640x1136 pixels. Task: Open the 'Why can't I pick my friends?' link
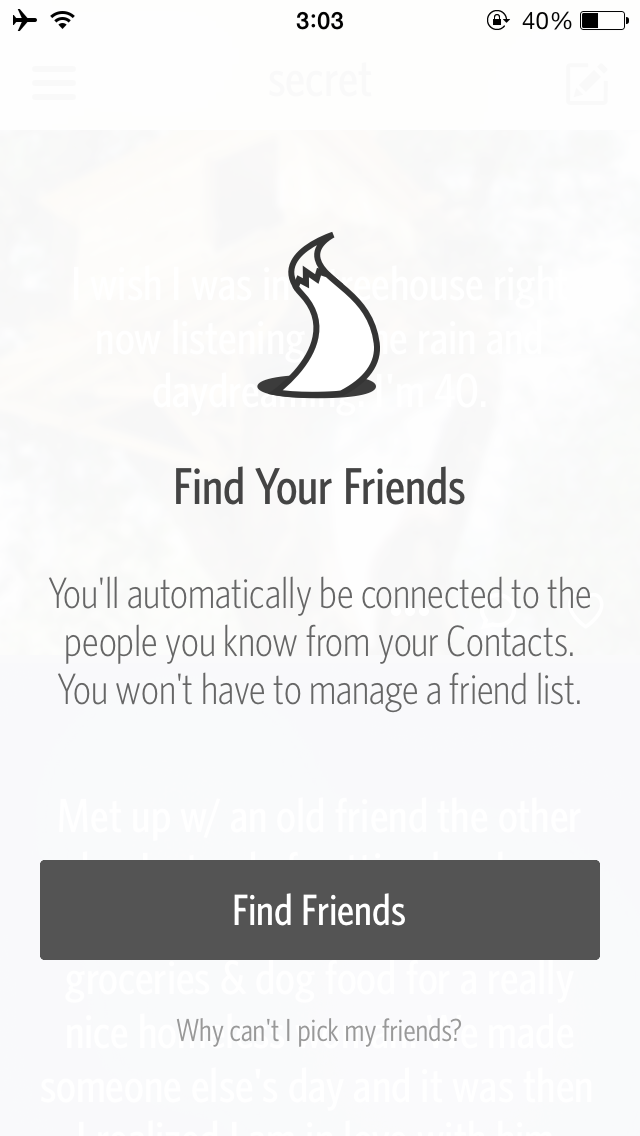point(319,1030)
